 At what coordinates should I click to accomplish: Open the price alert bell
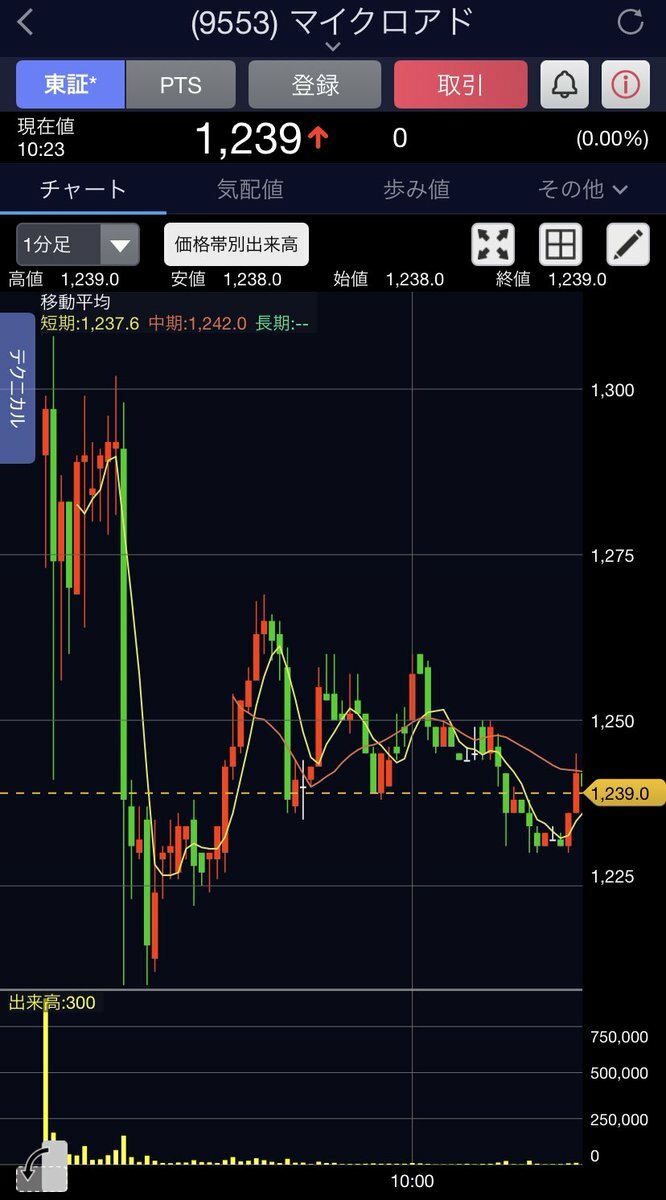click(x=565, y=85)
